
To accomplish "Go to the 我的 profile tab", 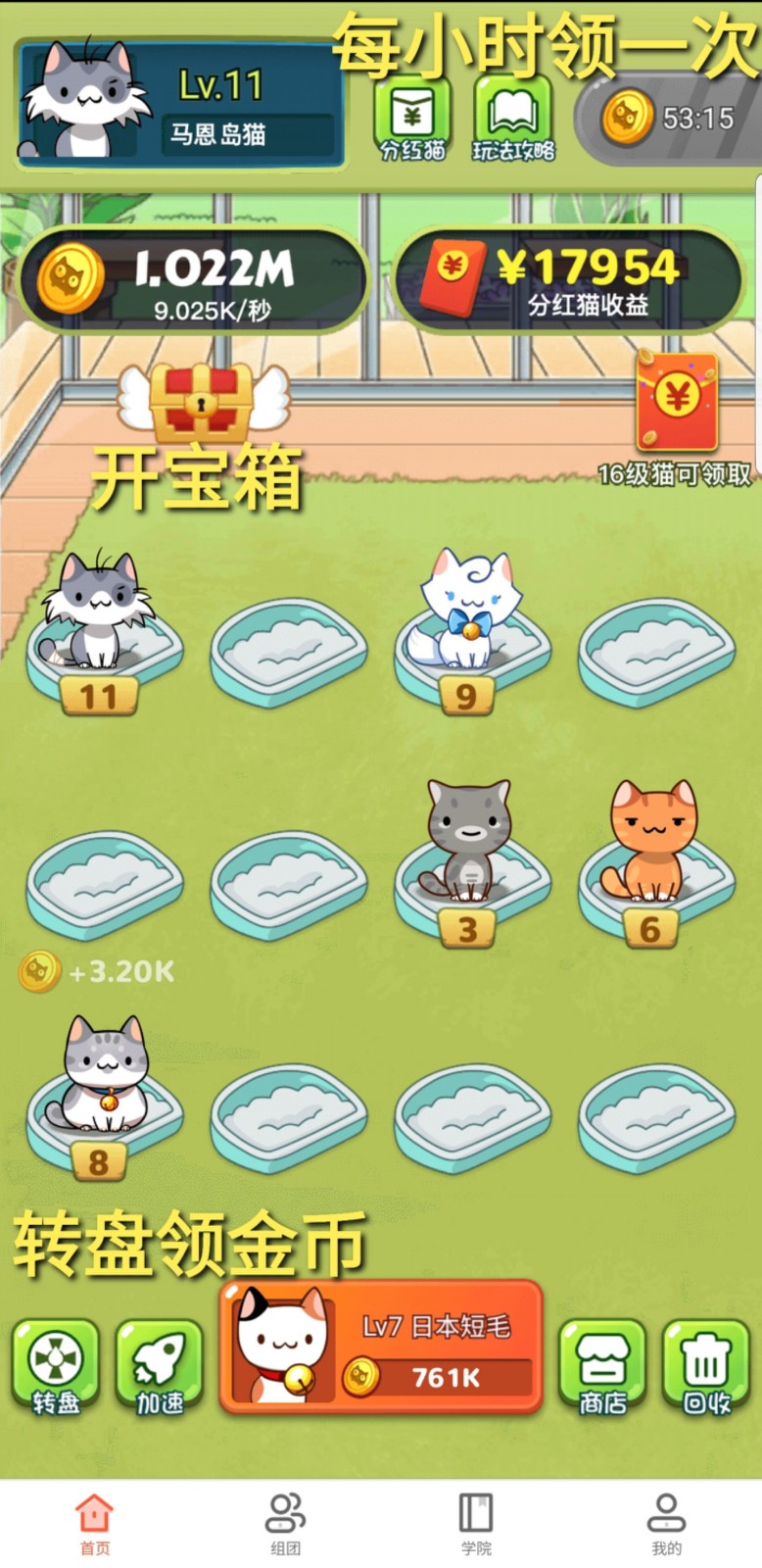I will (666, 1524).
